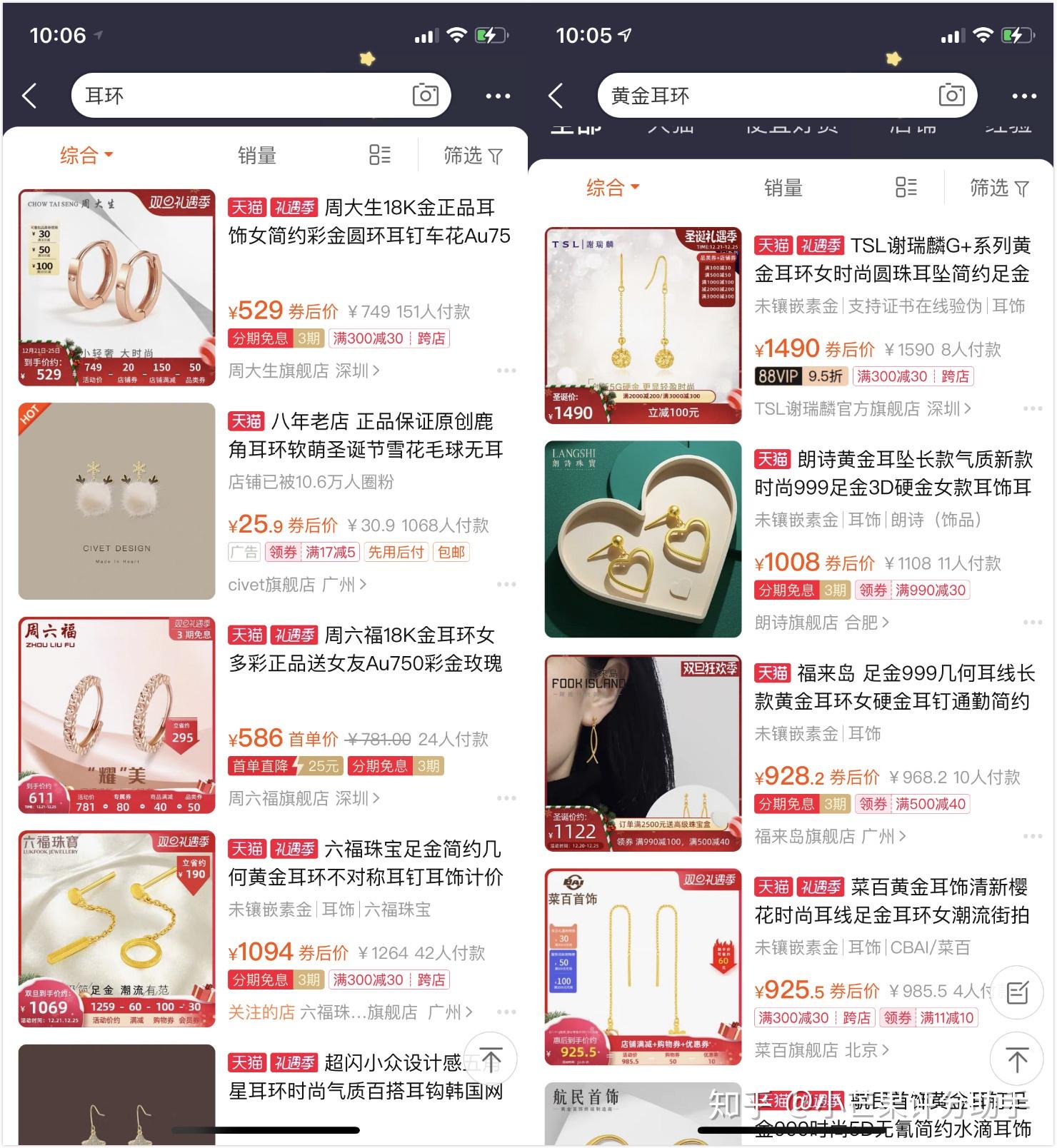Image resolution: width=1057 pixels, height=1148 pixels.
Task: Visit TSL谢瑞麟官方旗舰店 shop link
Action: click(862, 408)
